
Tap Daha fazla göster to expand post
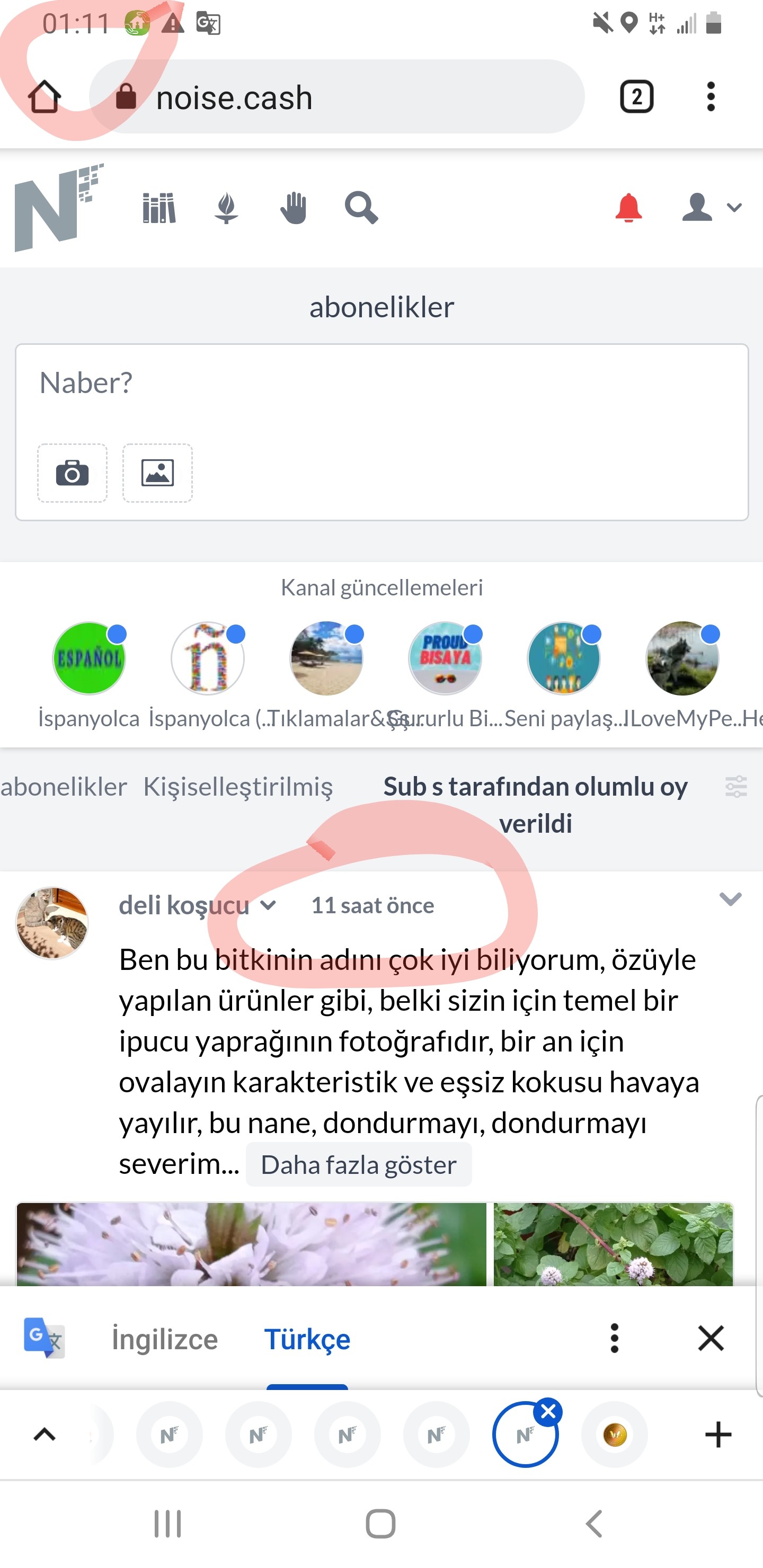359,1164
